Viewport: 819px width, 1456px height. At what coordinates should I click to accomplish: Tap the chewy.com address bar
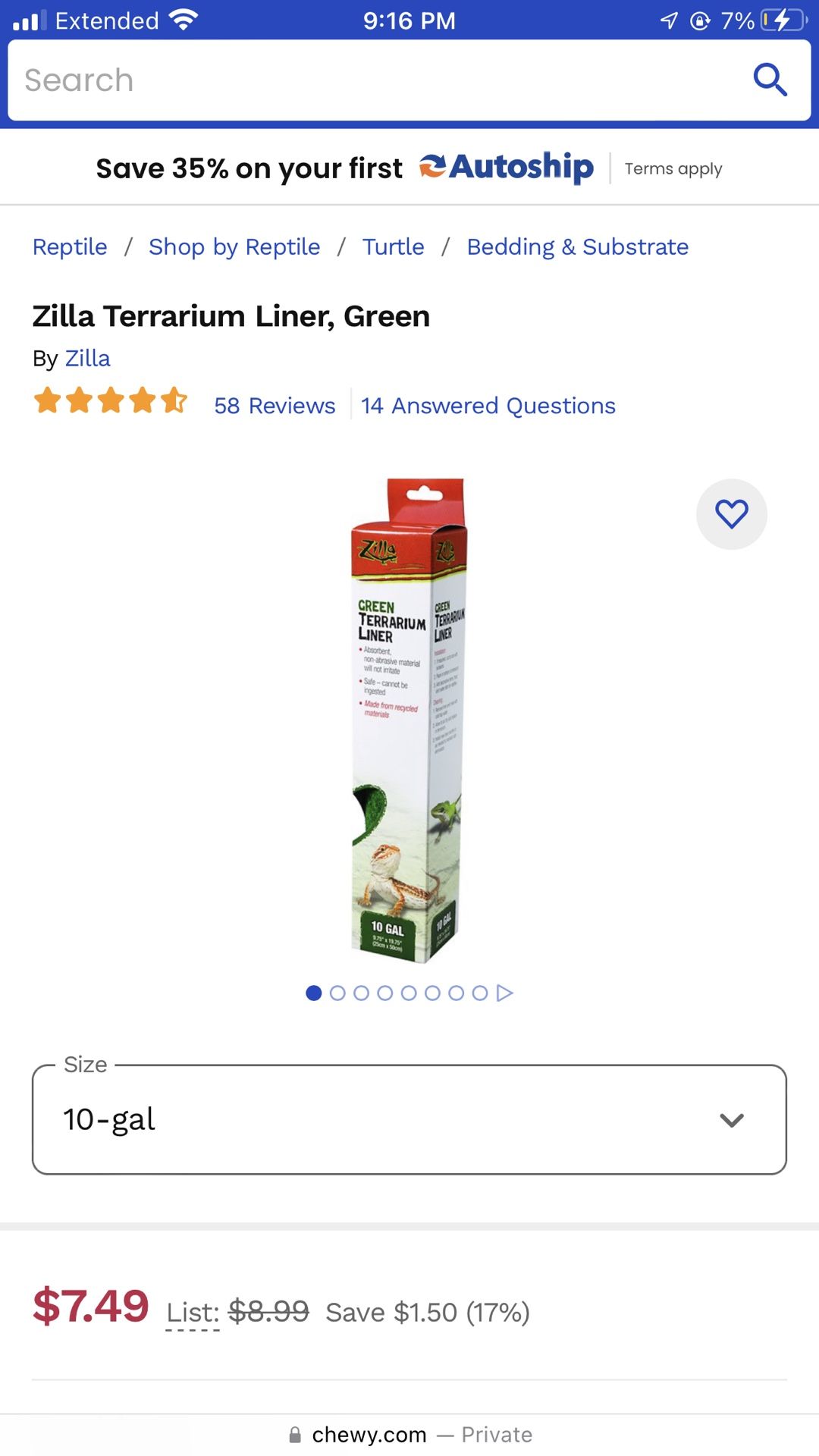click(409, 1435)
